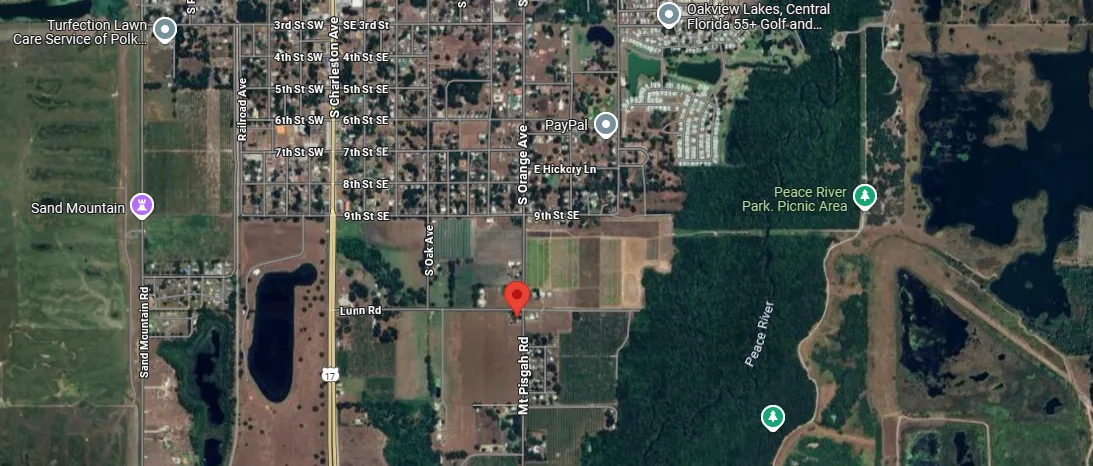Viewport: 1093px width, 466px height.
Task: Tap the green park marker beside Peace River
Action: pos(771,417)
